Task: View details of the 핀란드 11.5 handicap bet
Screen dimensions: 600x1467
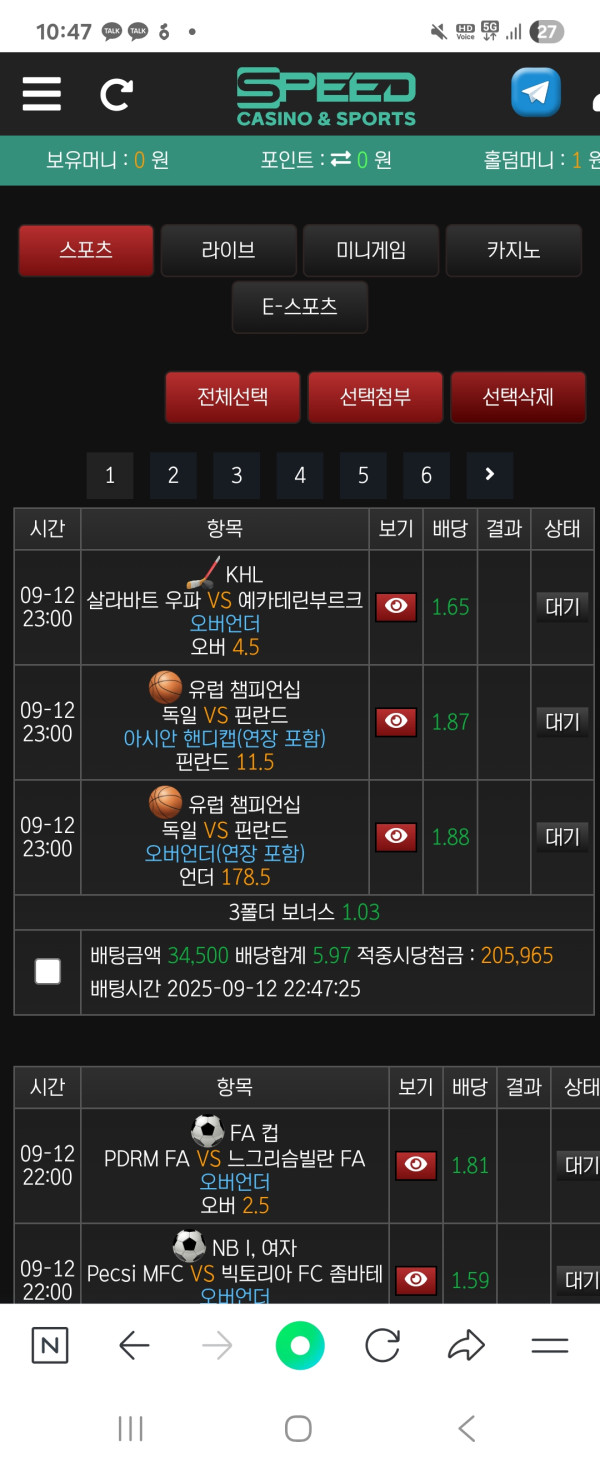Action: 396,722
